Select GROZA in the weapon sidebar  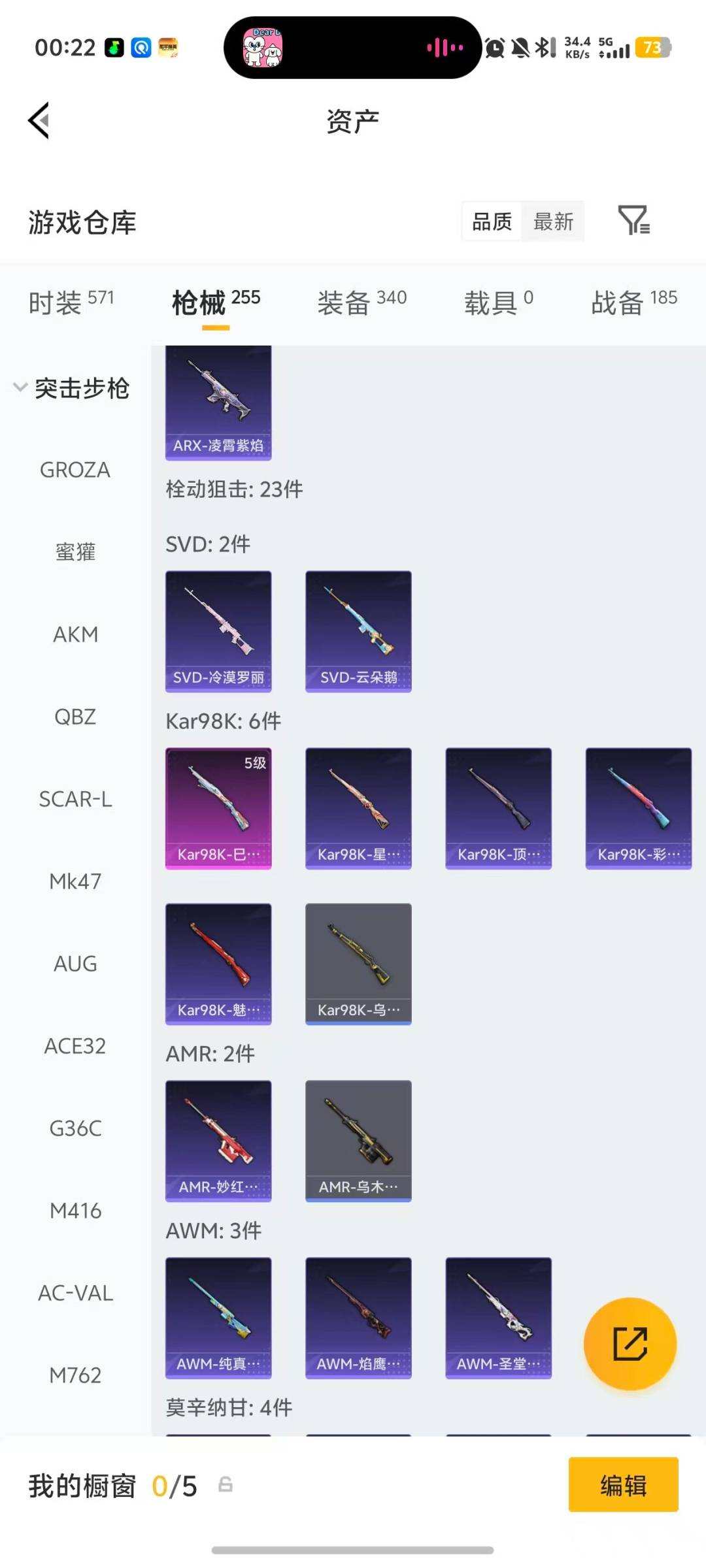coord(75,469)
